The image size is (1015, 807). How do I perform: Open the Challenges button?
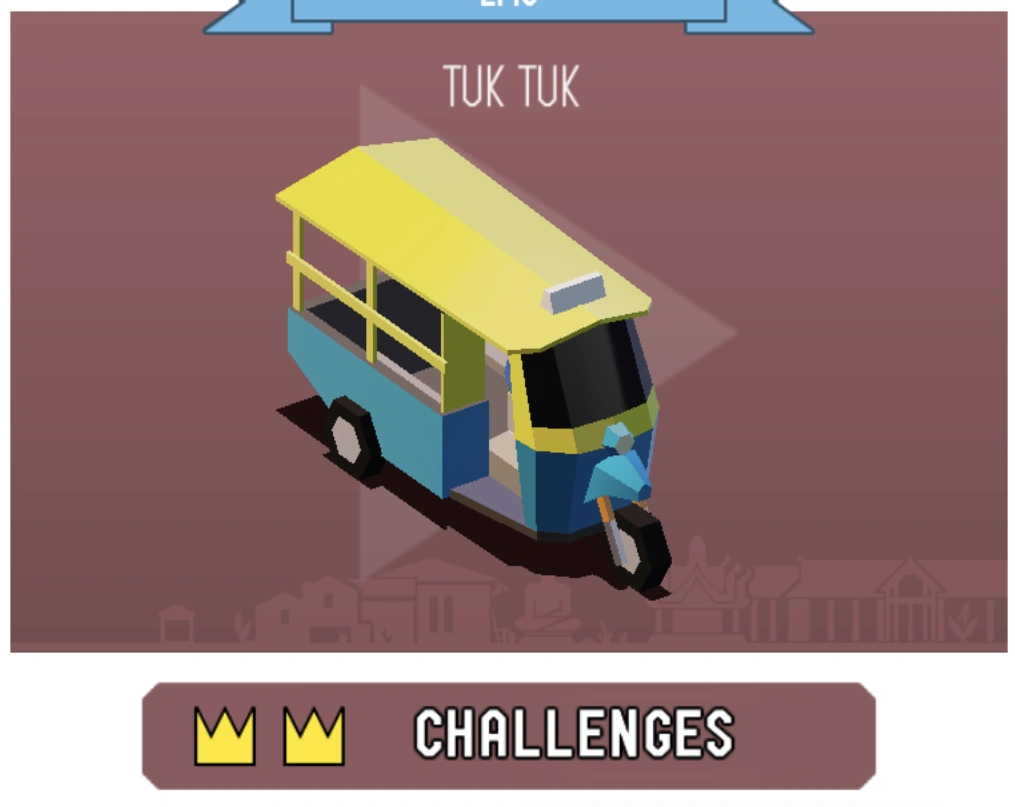(x=509, y=736)
